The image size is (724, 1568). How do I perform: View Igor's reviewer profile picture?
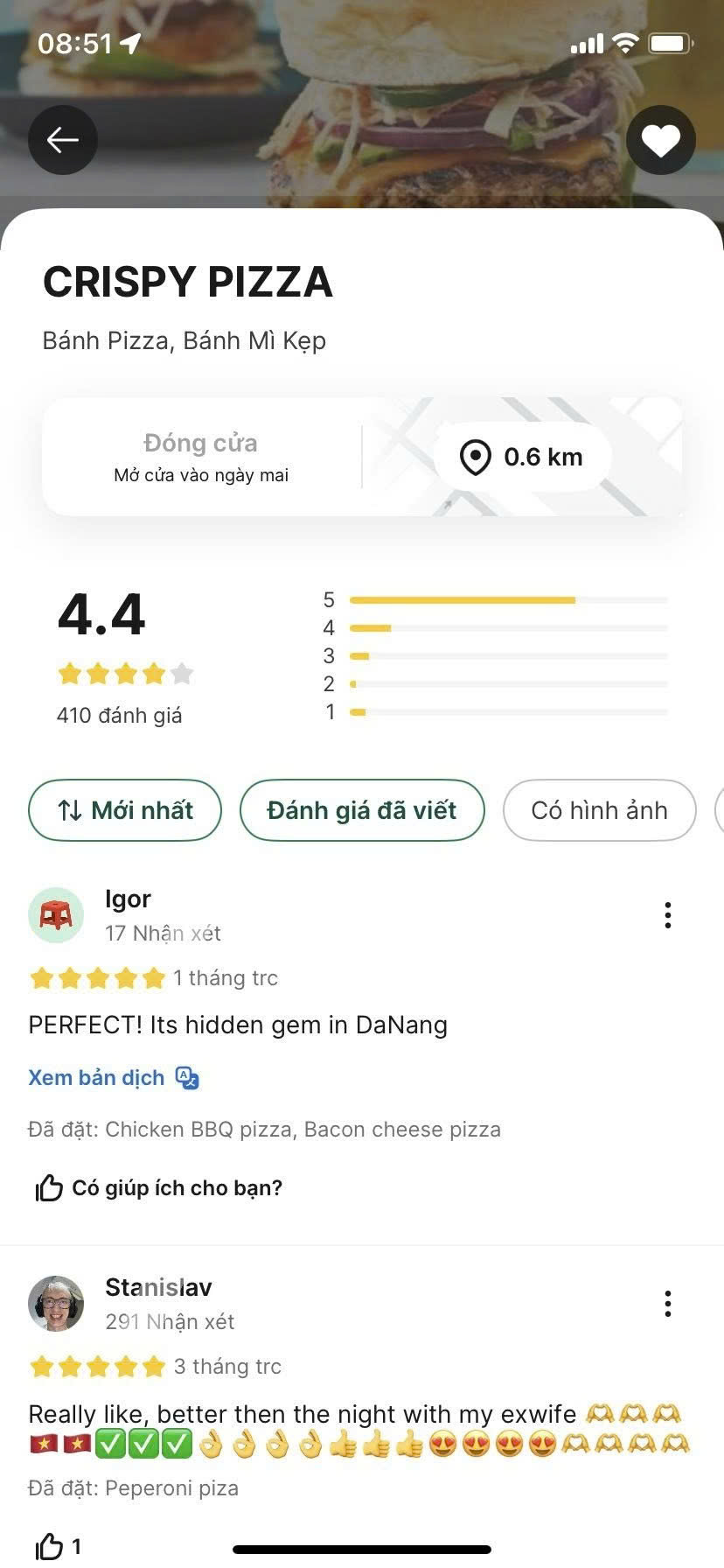pyautogui.click(x=56, y=915)
